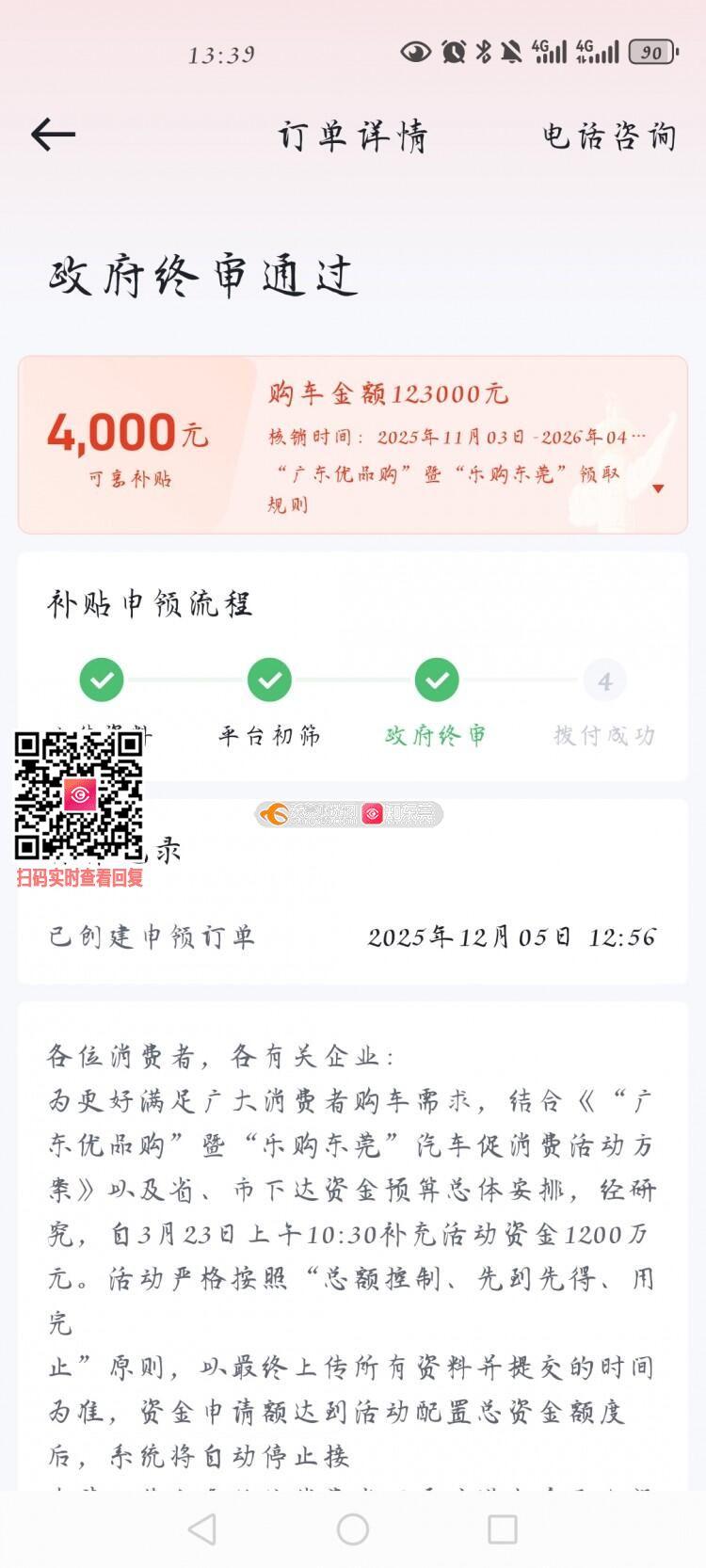Expand the 领取规则 subsidy rules arrow

click(x=658, y=488)
